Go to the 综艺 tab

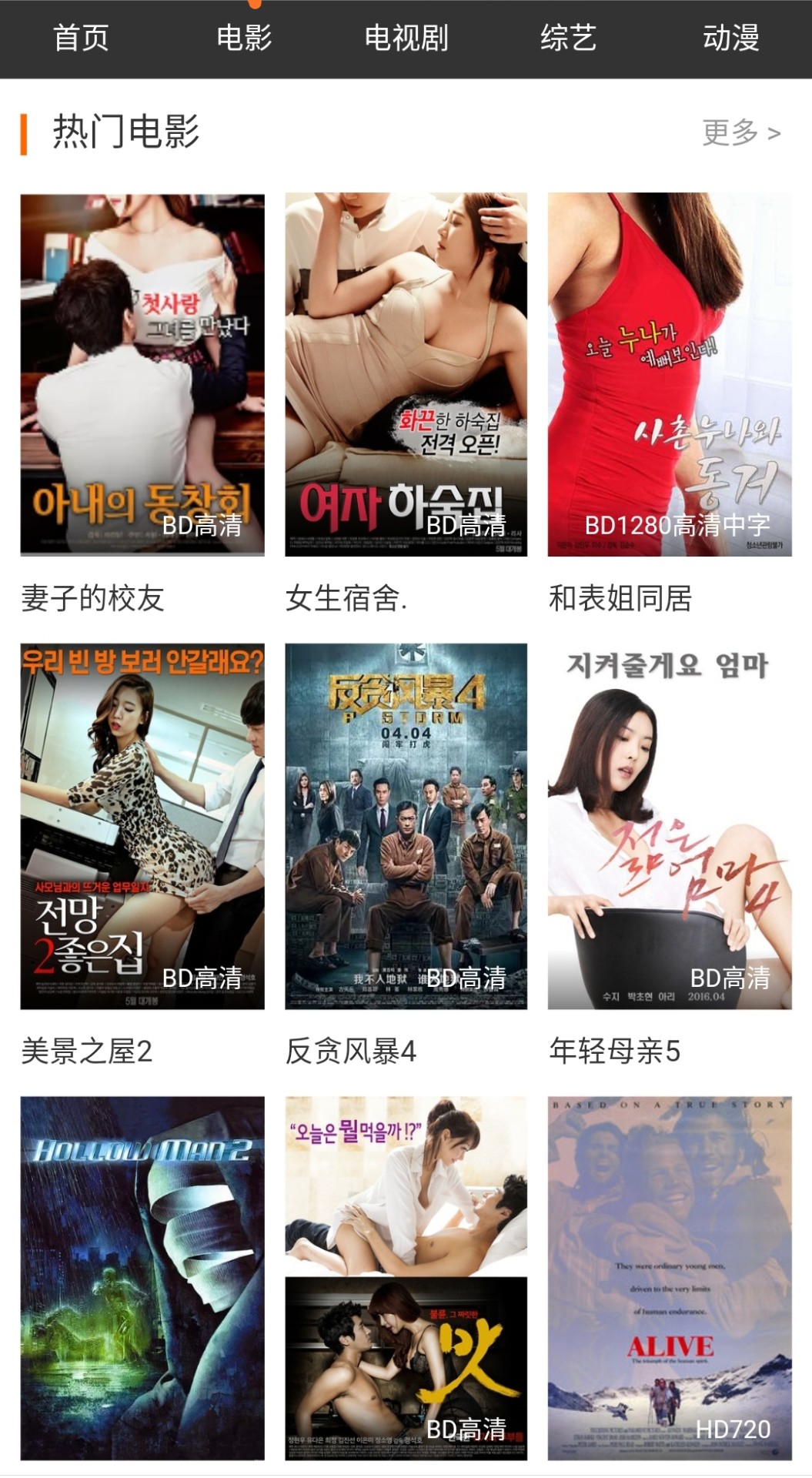click(x=569, y=38)
